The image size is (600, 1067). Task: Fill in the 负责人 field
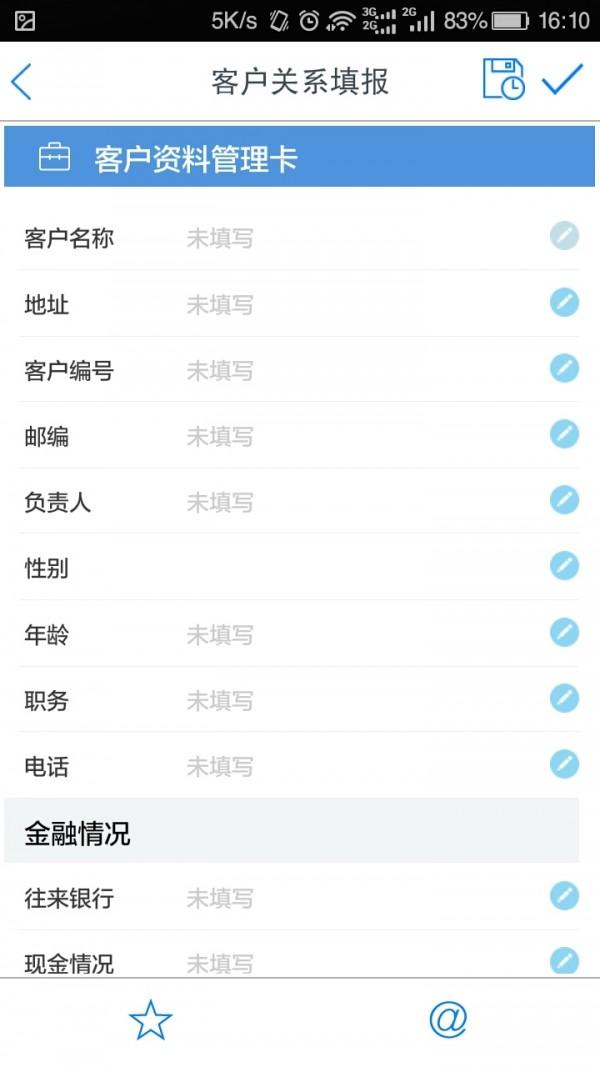pos(564,500)
